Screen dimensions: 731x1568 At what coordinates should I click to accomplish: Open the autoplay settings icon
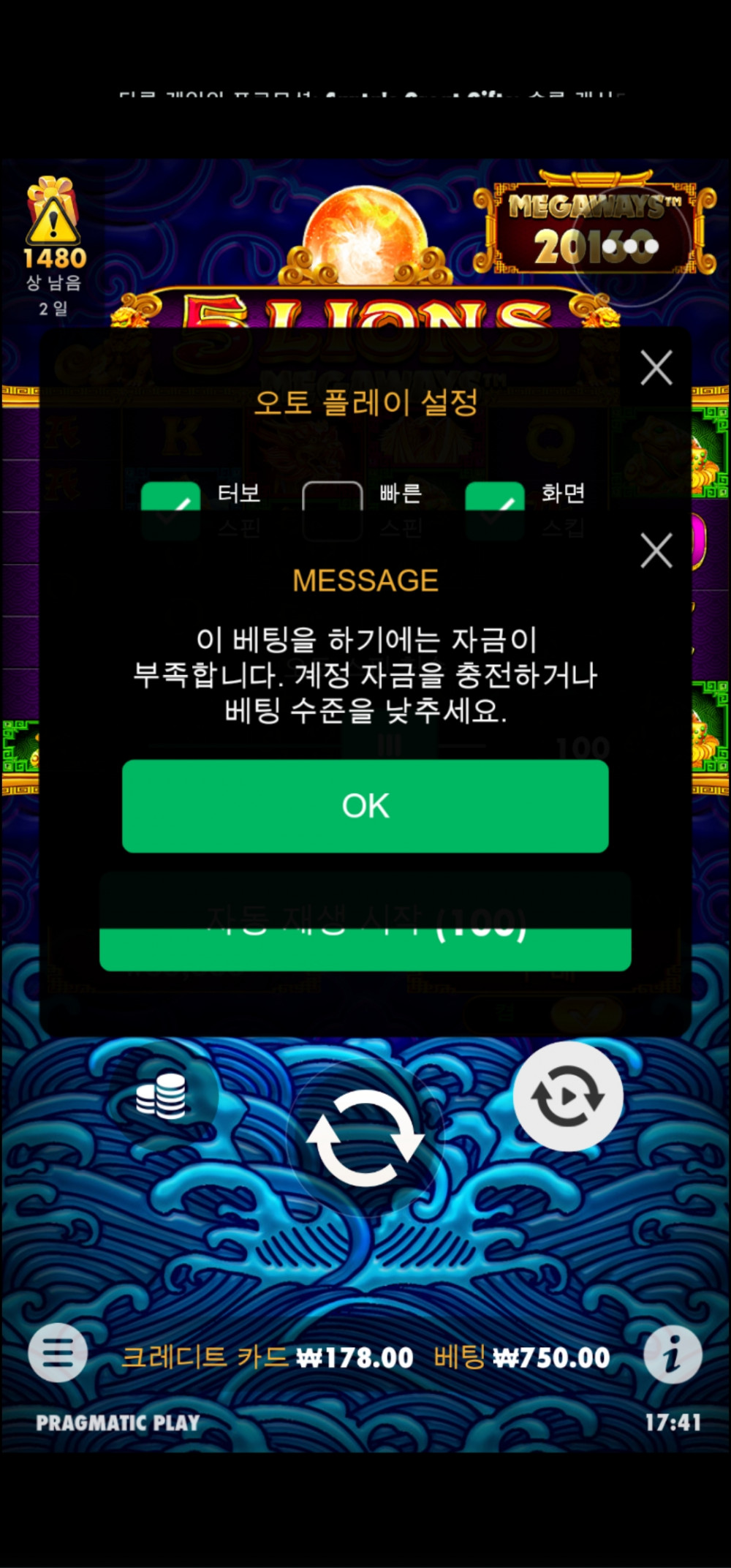coord(567,1096)
